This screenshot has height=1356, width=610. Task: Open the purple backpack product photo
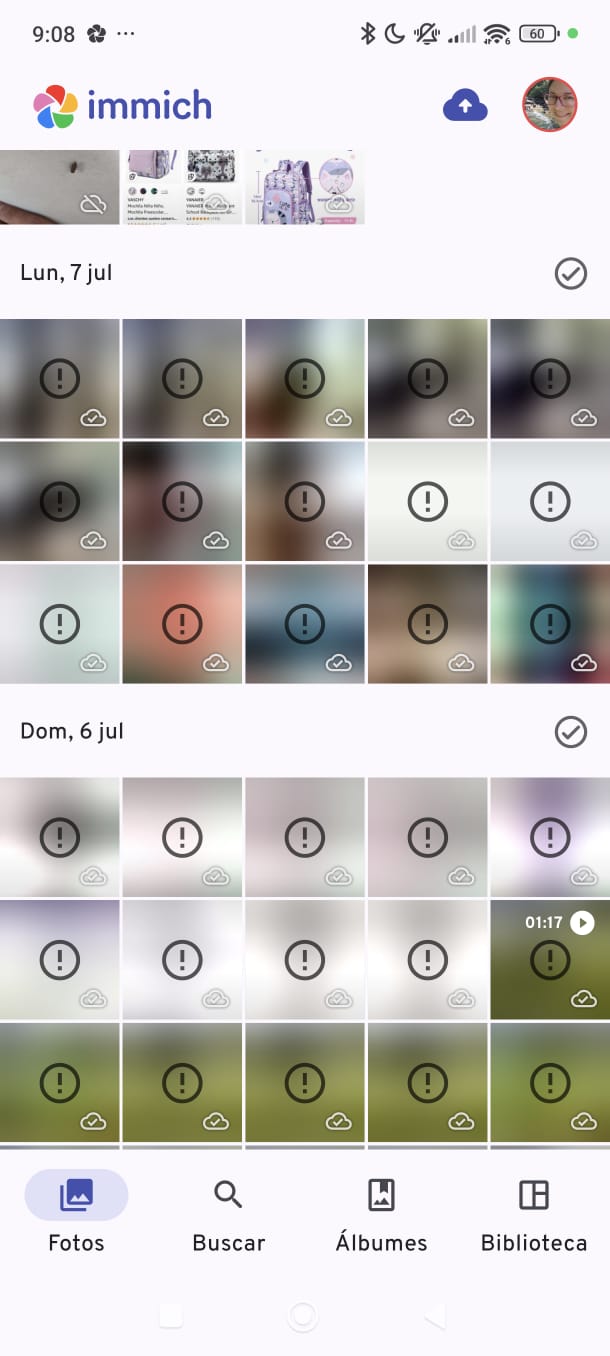coord(305,187)
